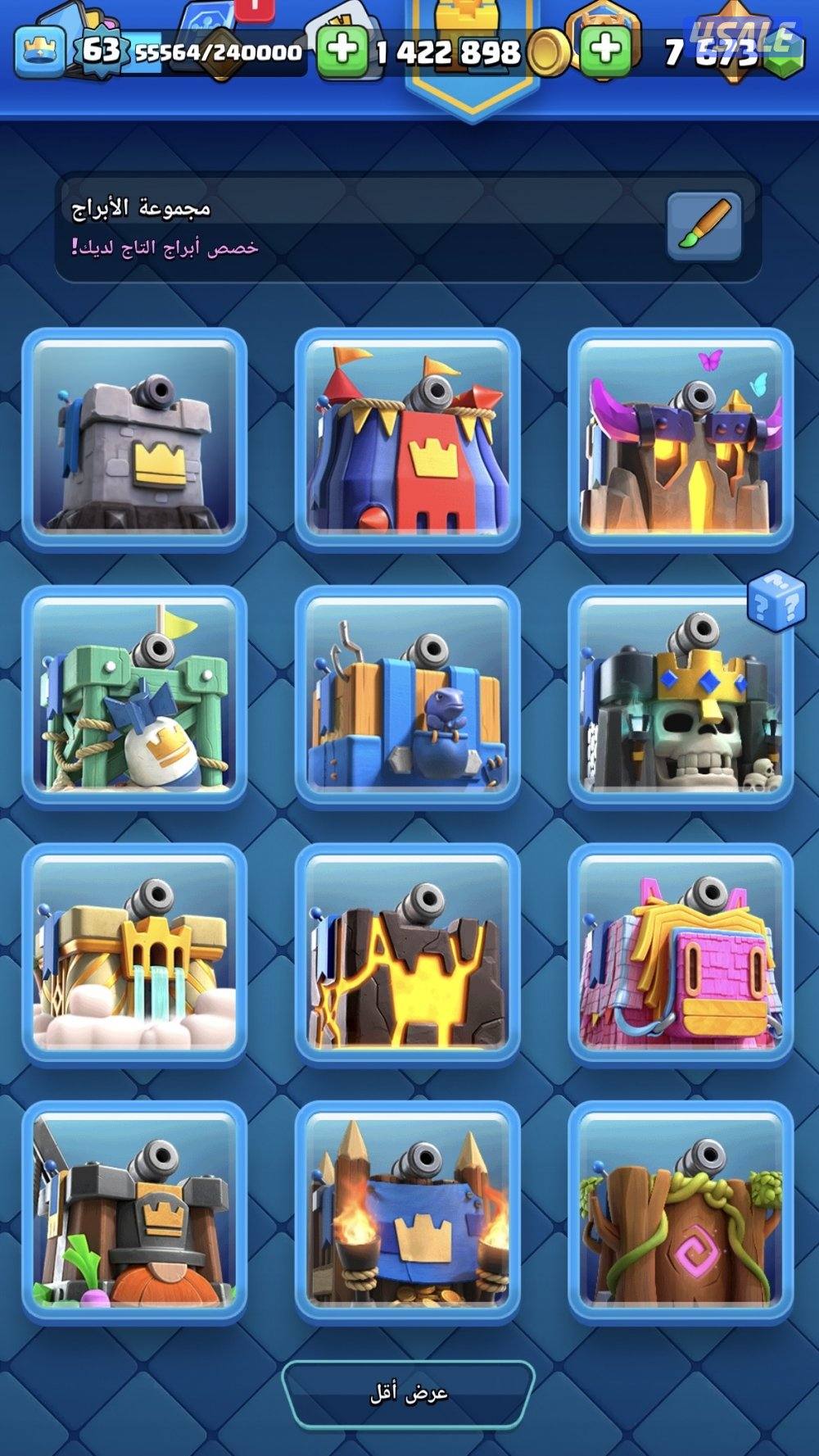Choose the torch-lit wooden spike tower skin
819x1456 pixels.
407,1211
